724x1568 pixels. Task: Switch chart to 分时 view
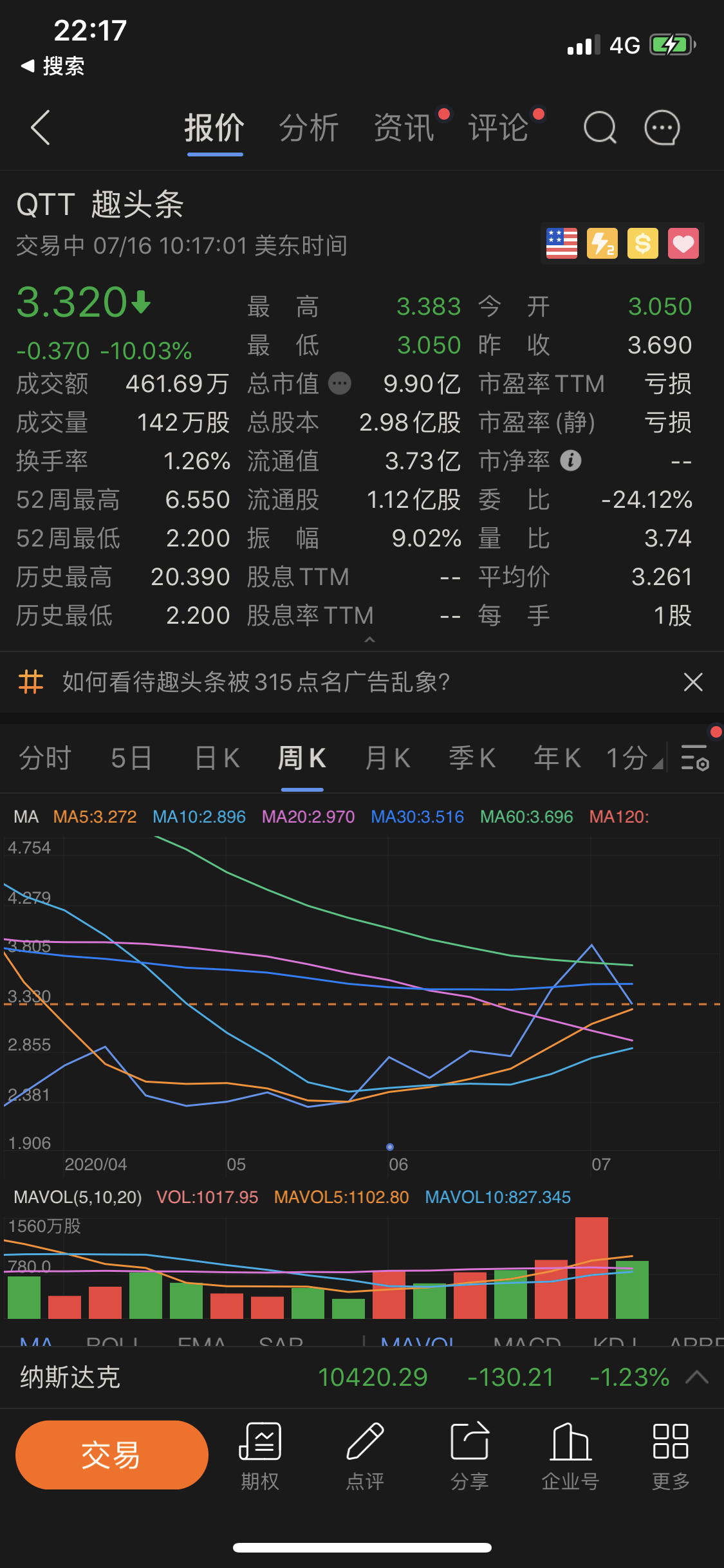coord(44,758)
